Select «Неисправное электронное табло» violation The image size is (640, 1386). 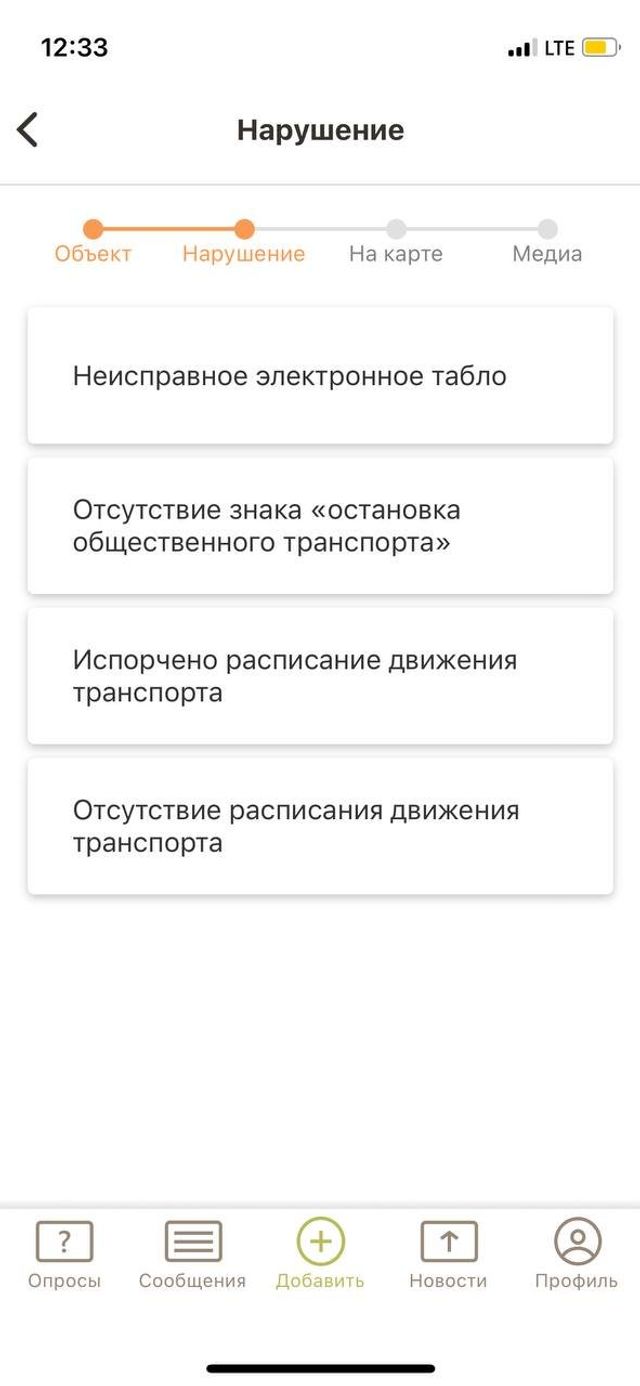pyautogui.click(x=320, y=376)
